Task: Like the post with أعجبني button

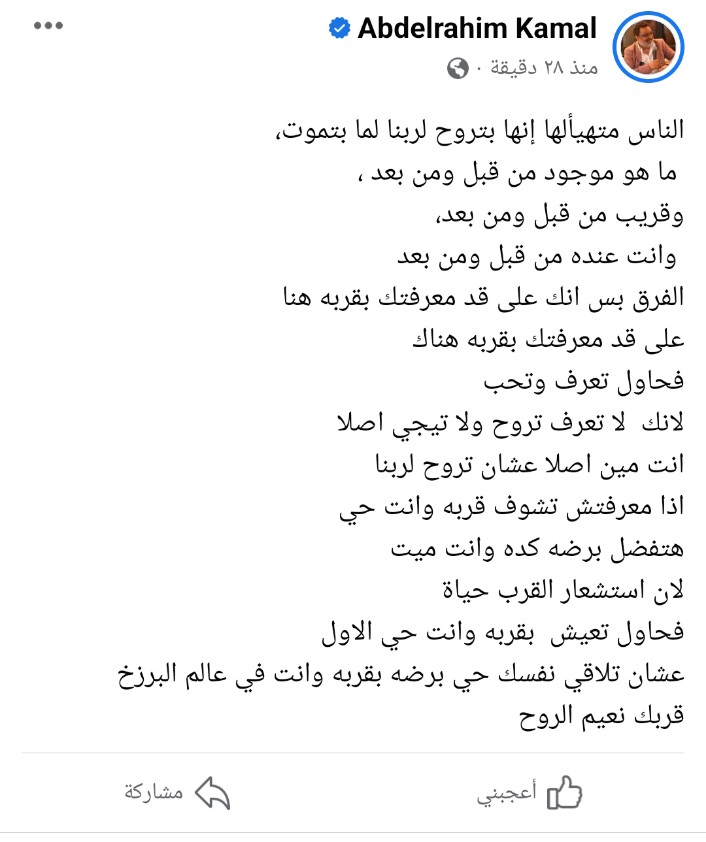Action: click(529, 793)
